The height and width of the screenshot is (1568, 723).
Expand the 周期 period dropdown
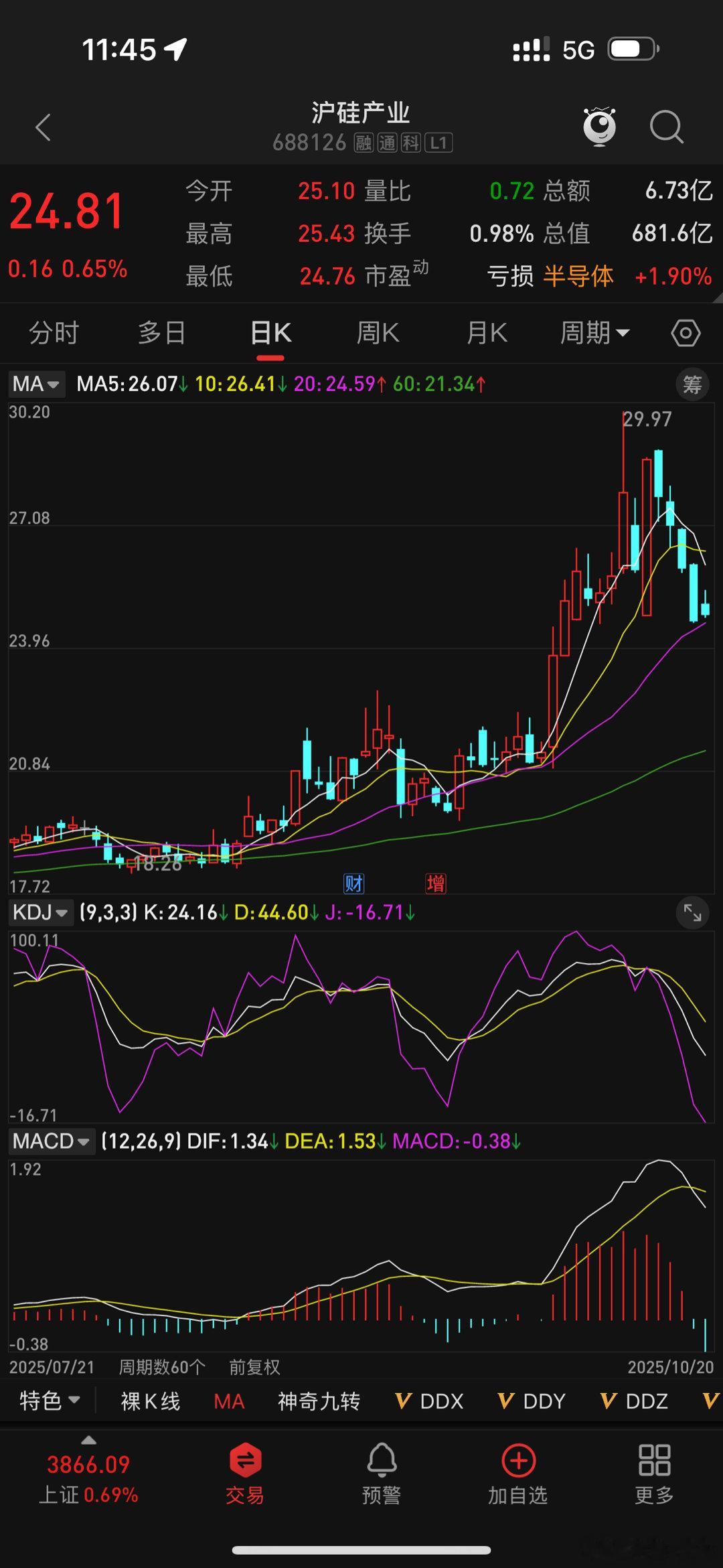coord(594,333)
